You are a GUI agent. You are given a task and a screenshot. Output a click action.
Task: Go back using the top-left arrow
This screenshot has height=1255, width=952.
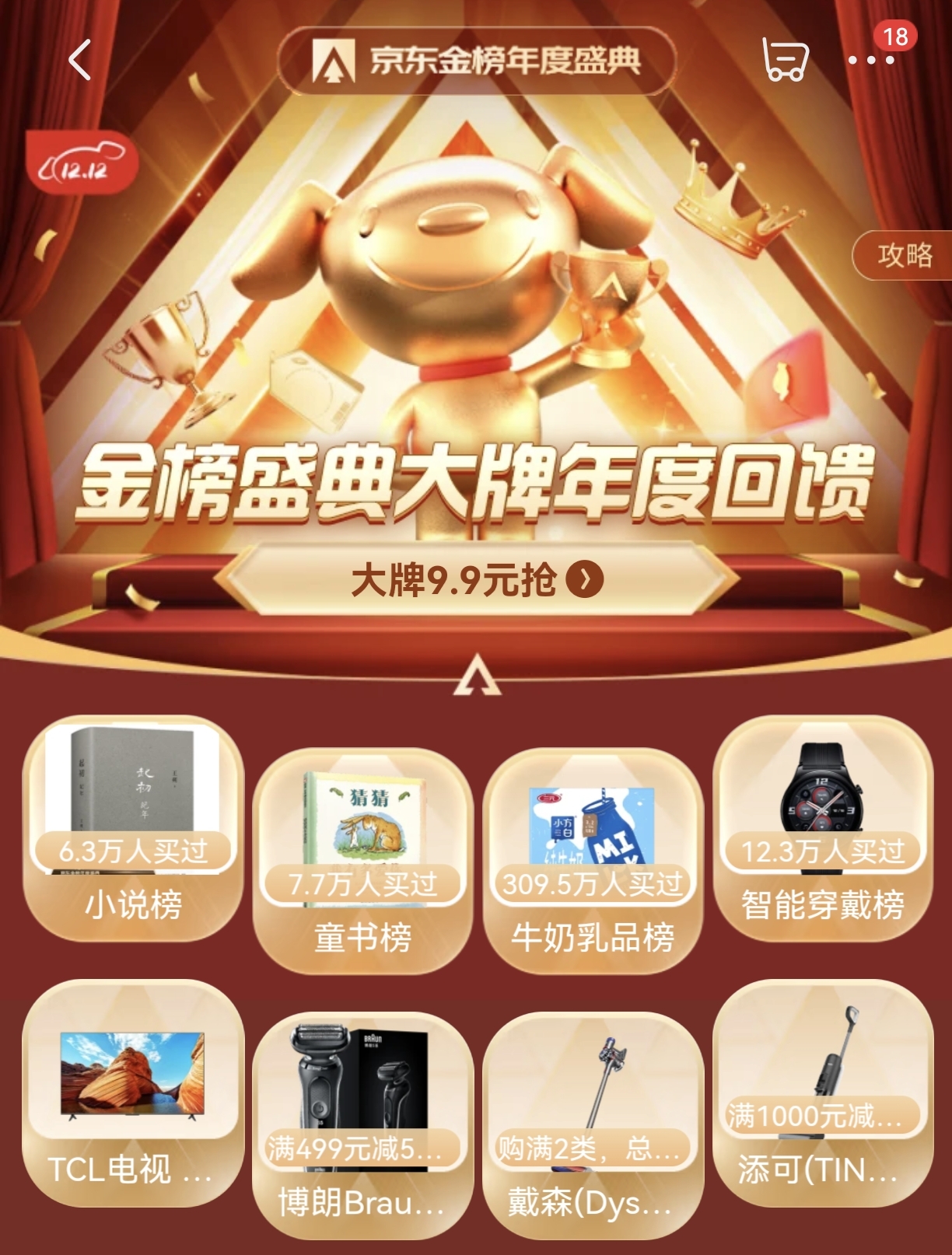pyautogui.click(x=79, y=61)
